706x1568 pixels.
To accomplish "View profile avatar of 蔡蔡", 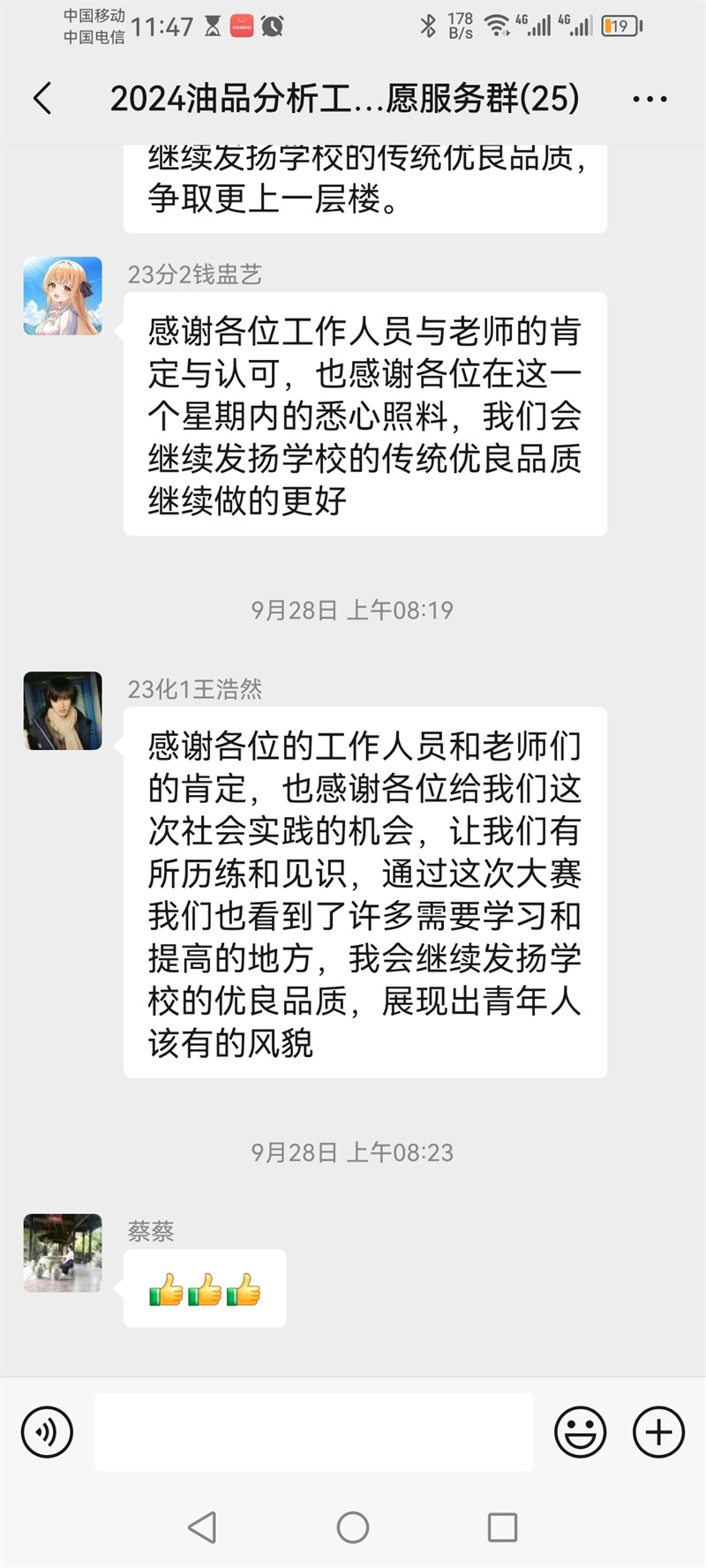I will pos(63,1253).
